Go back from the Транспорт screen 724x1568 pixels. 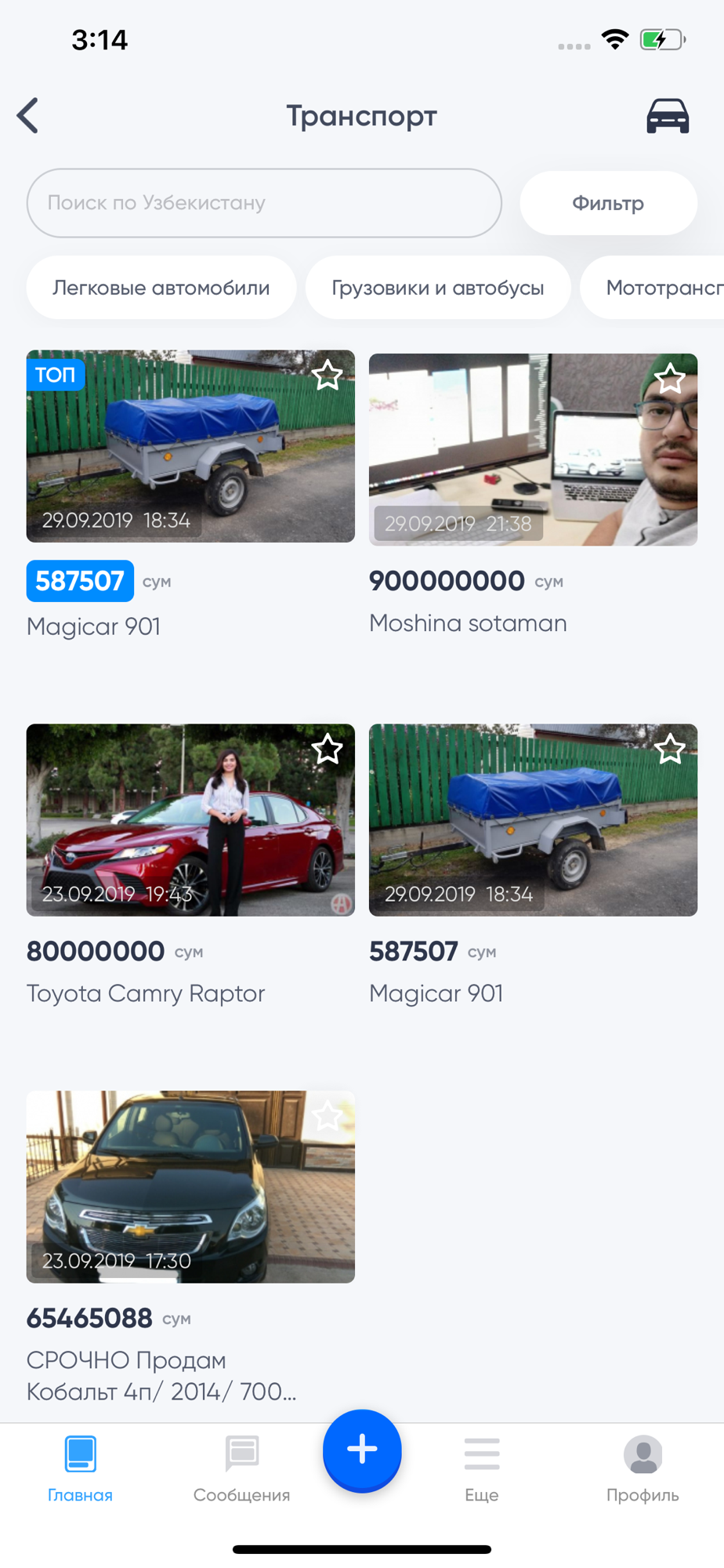28,116
